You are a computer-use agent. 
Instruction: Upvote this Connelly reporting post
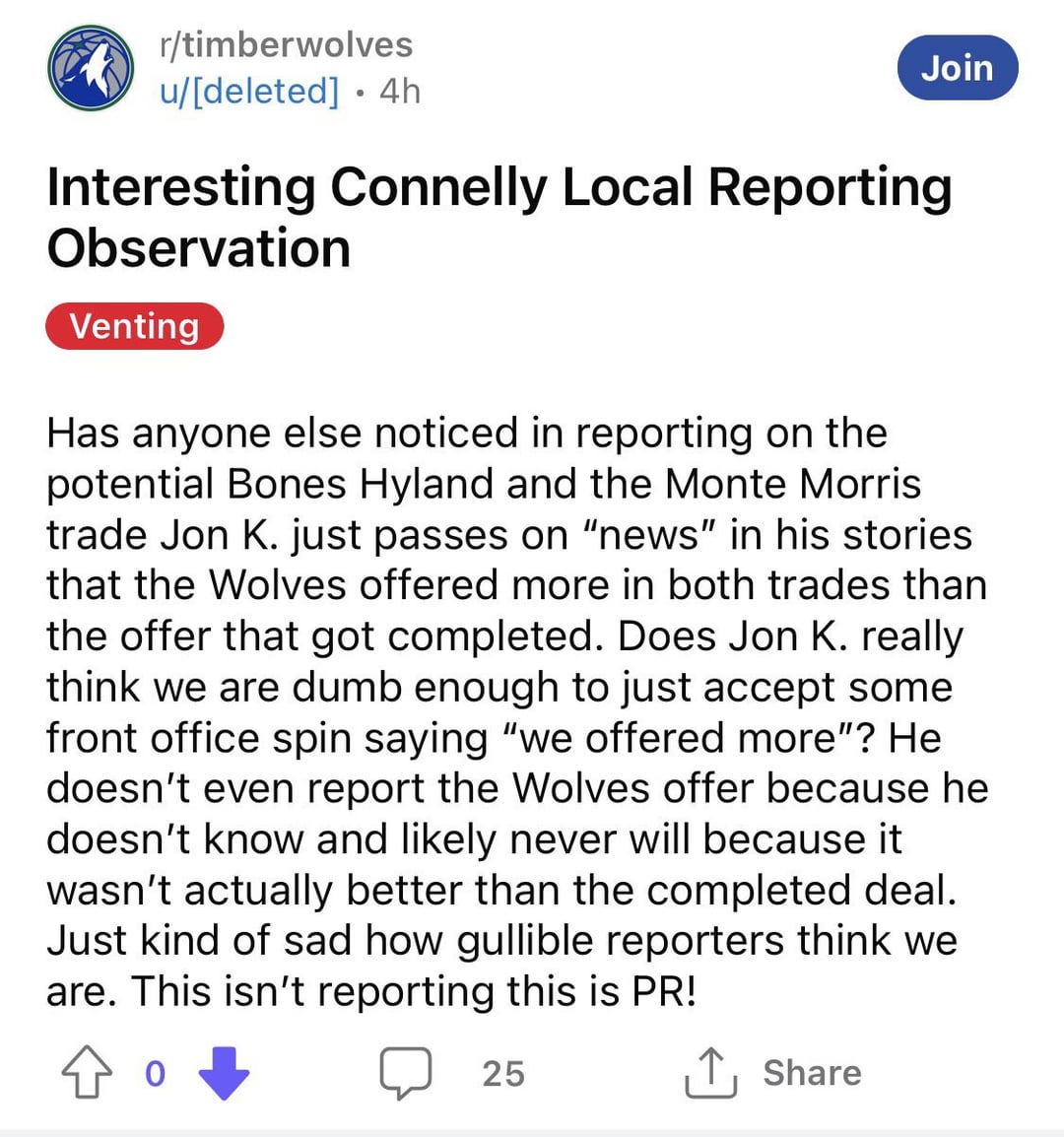pos(87,1073)
